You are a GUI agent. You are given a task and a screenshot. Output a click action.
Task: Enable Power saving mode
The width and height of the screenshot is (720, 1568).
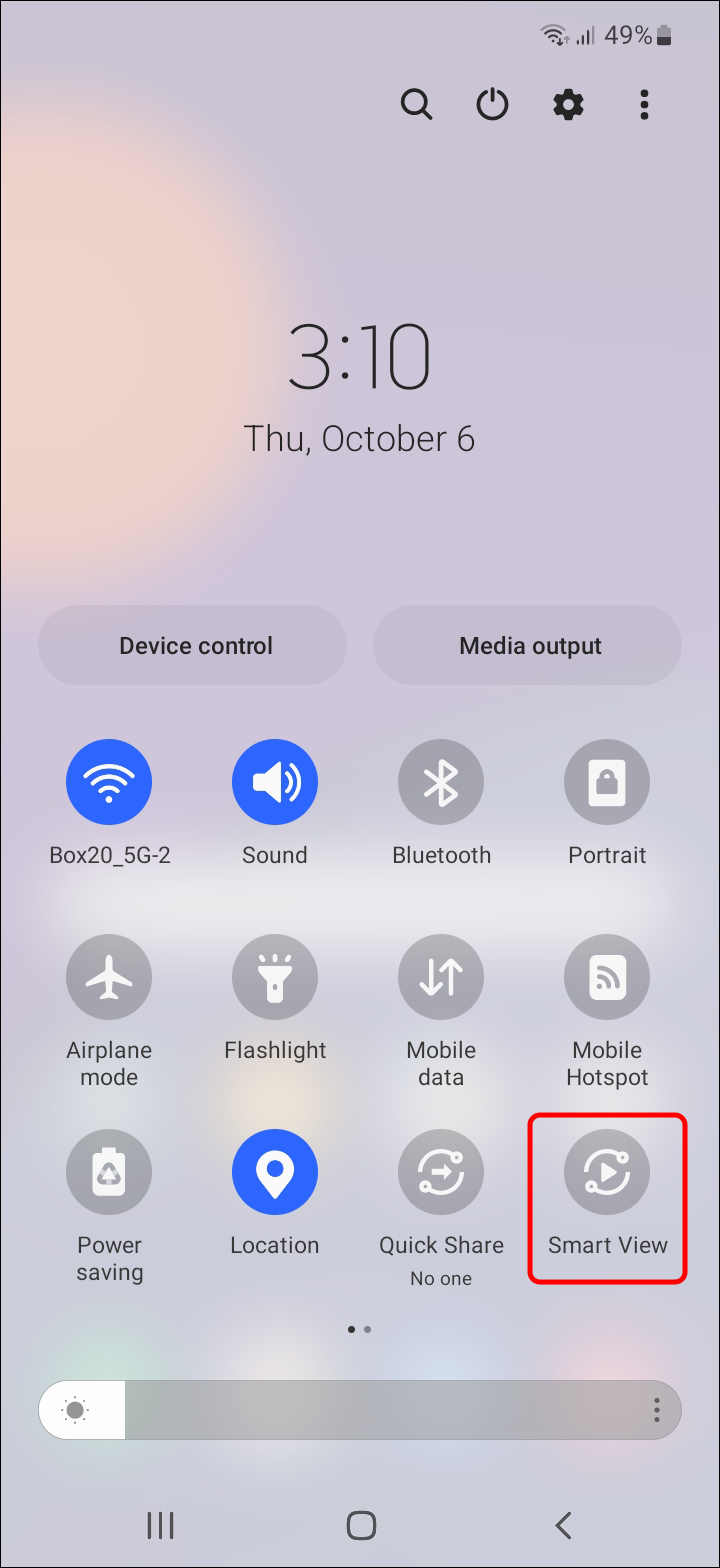pos(109,1172)
